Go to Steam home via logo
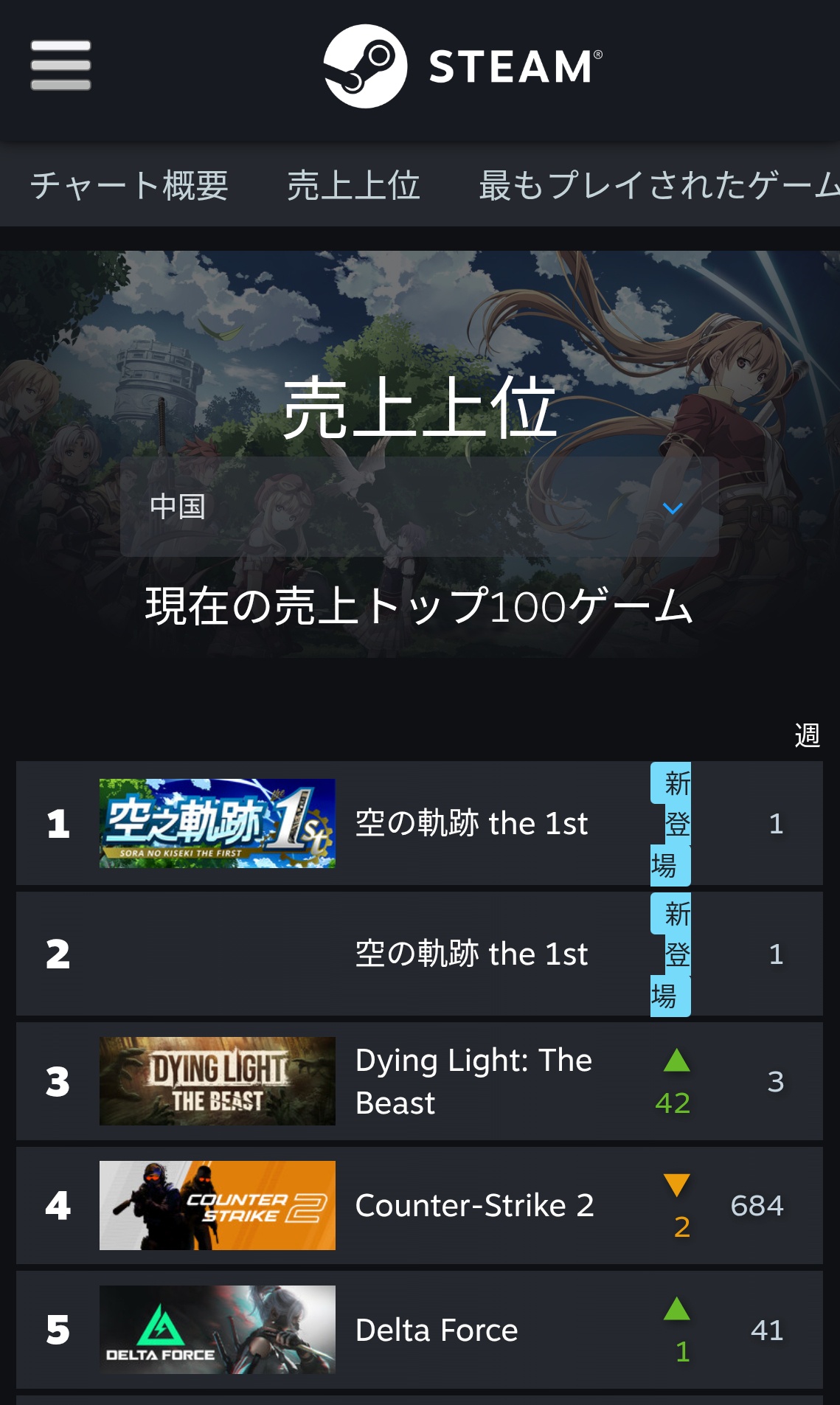This screenshot has width=840, height=1405. point(462,66)
